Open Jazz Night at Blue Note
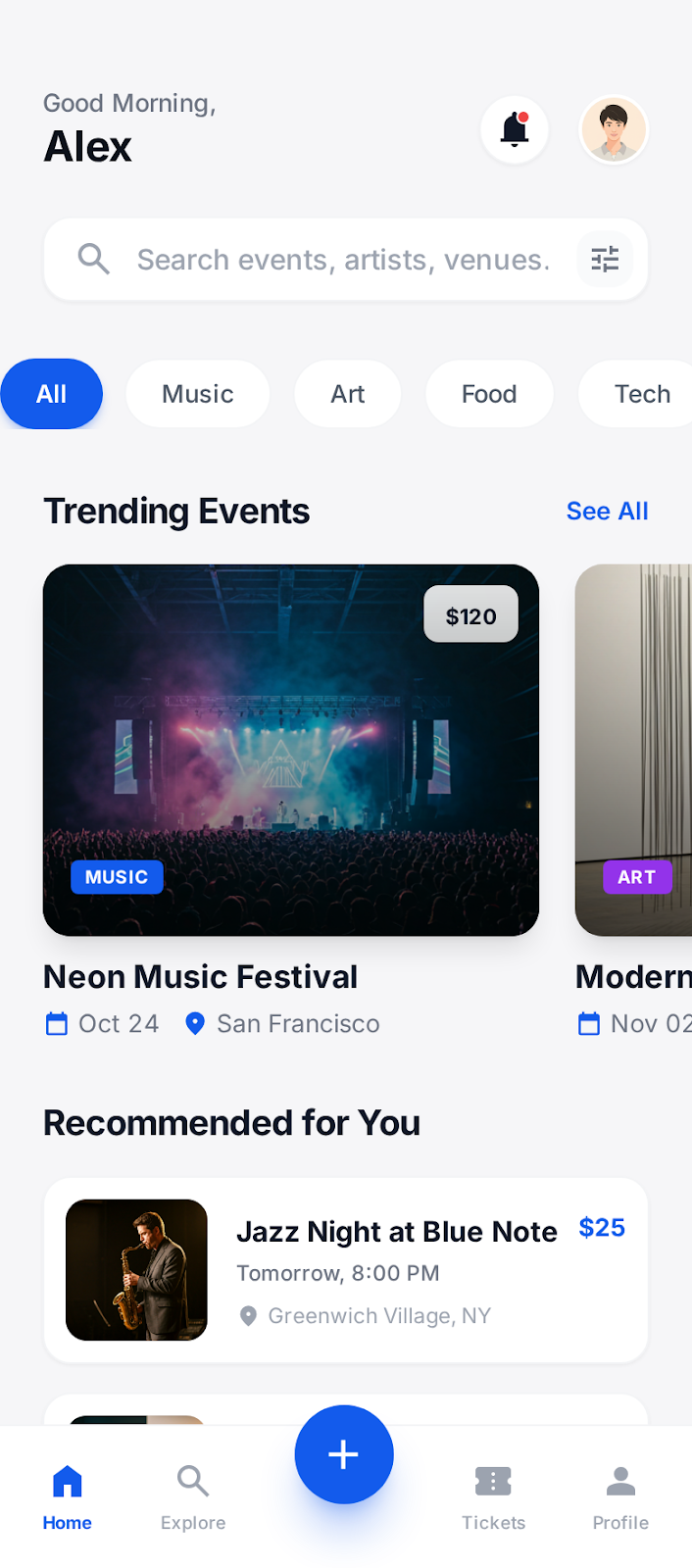The width and height of the screenshot is (692, 1568). point(346,1270)
